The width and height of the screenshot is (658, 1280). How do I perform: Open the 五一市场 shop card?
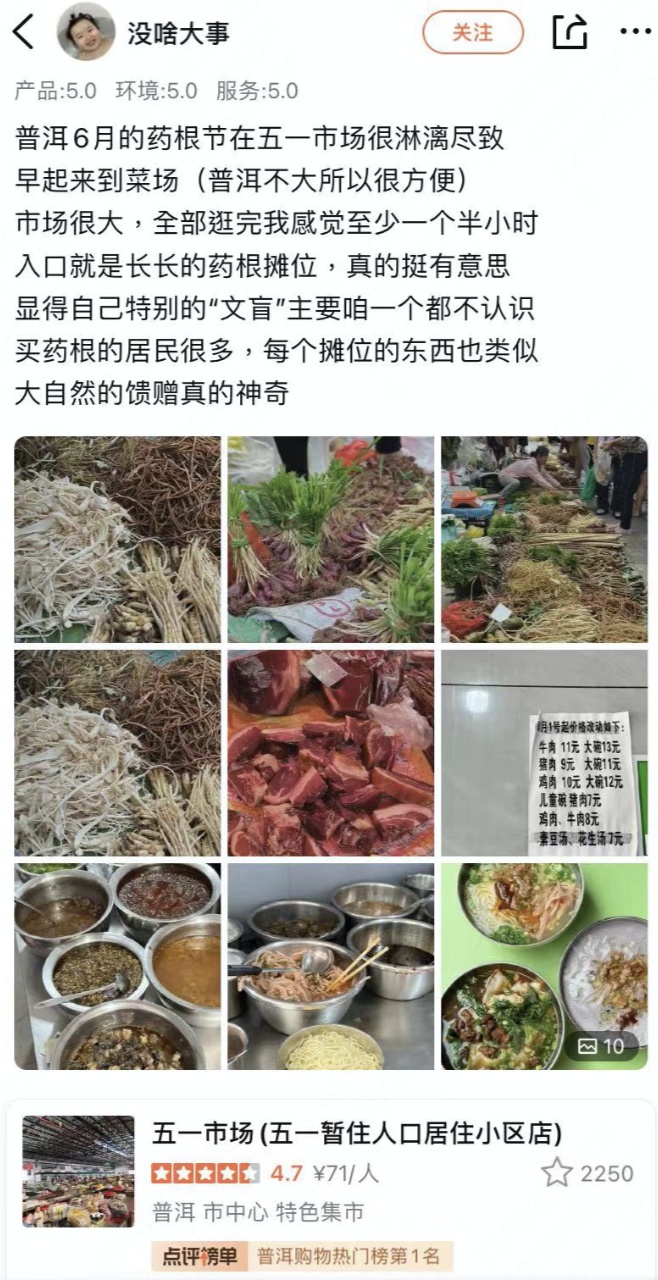tap(355, 1134)
